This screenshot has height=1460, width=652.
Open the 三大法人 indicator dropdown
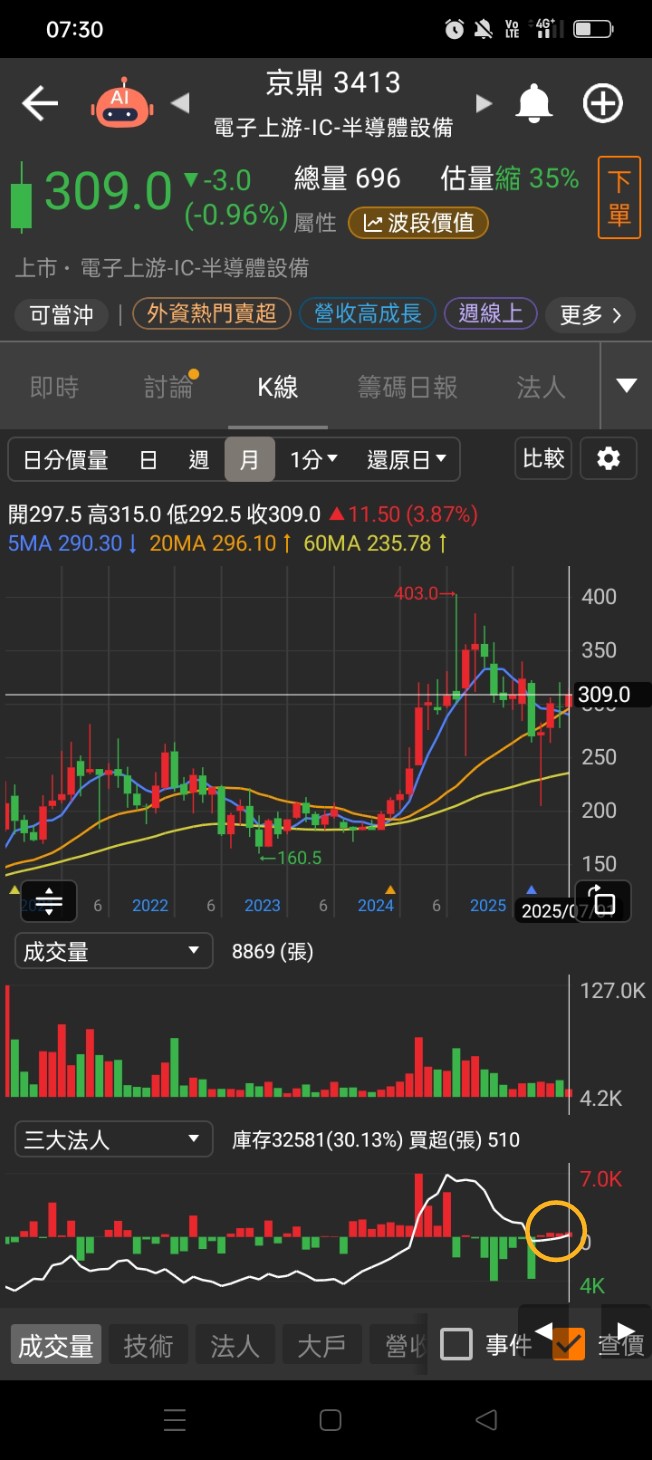coord(114,1139)
